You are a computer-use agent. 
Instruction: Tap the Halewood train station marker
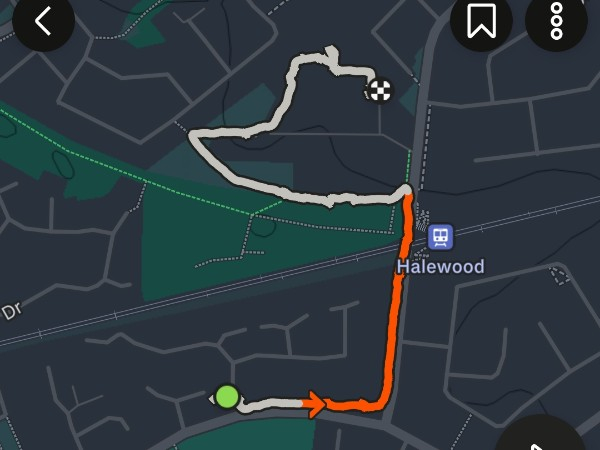click(440, 237)
